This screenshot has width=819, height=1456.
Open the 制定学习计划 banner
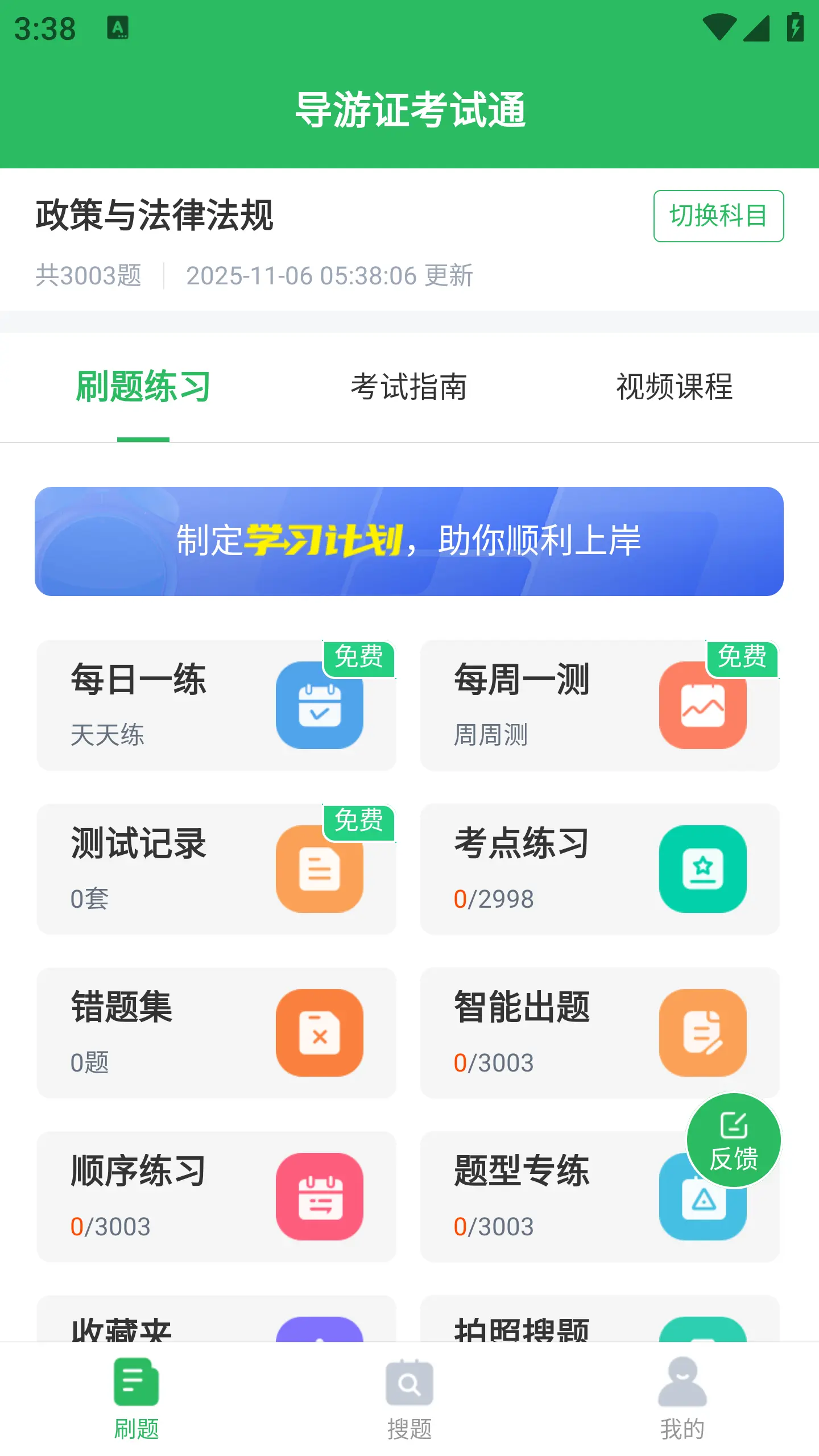[x=409, y=541]
